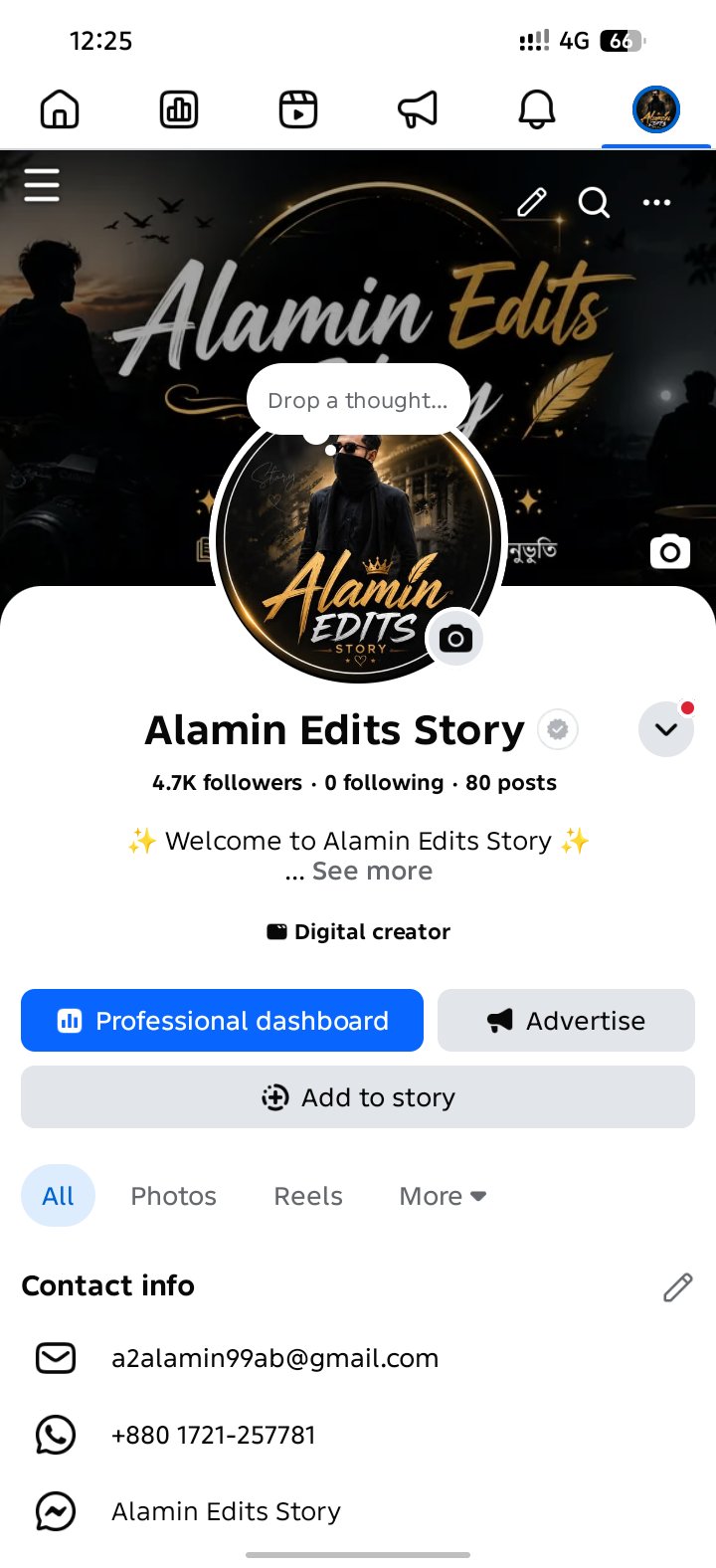
Task: Open the professional dashboard chart tab
Action: click(179, 108)
